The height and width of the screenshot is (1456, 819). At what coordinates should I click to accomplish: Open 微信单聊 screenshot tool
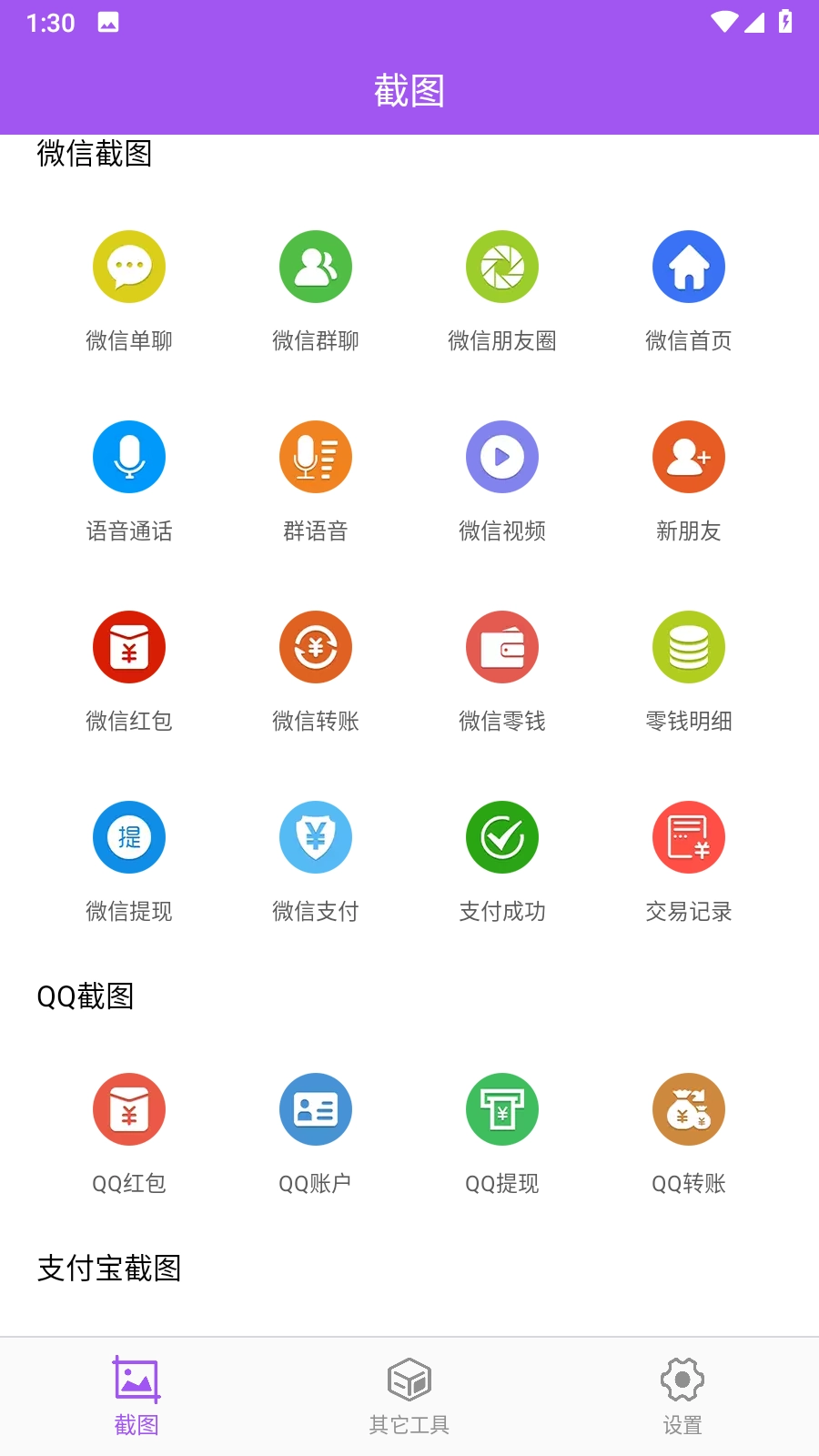pyautogui.click(x=129, y=267)
